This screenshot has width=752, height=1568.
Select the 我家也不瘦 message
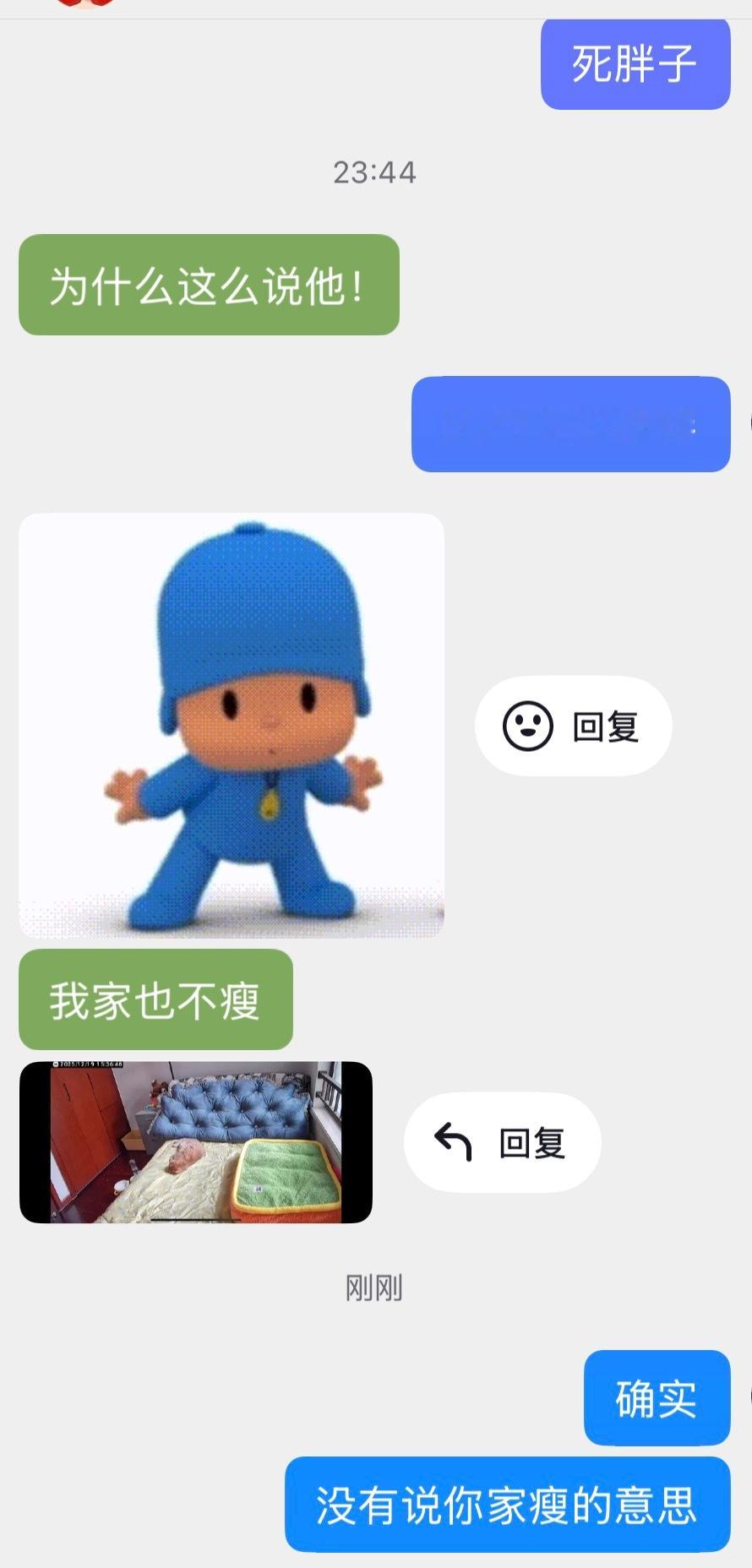click(155, 999)
